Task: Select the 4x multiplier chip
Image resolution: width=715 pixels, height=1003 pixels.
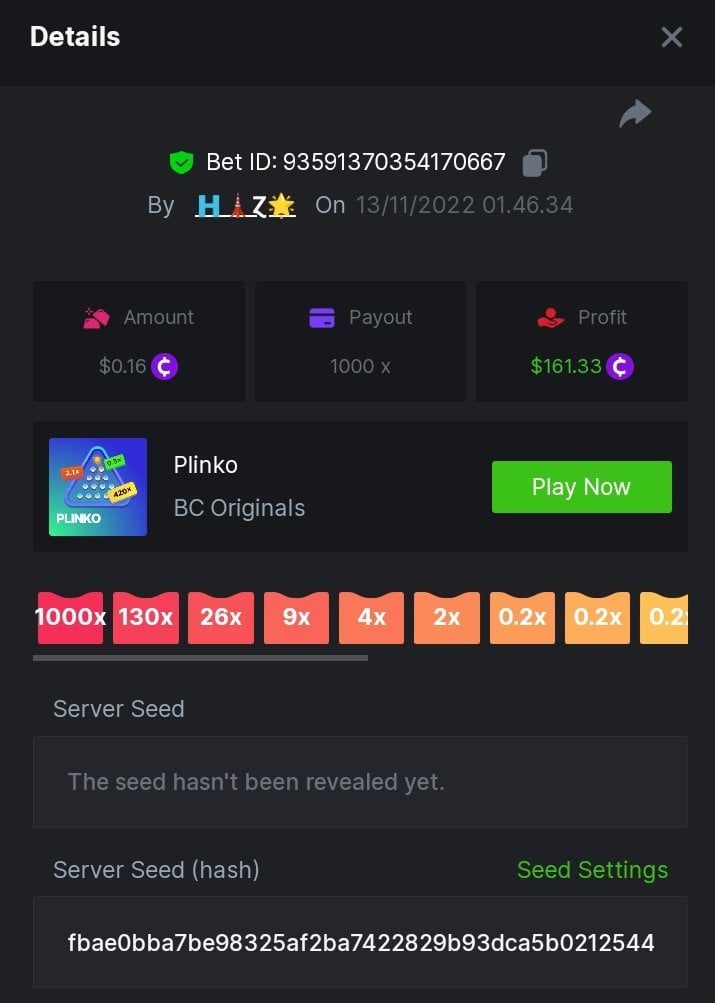Action: point(371,617)
